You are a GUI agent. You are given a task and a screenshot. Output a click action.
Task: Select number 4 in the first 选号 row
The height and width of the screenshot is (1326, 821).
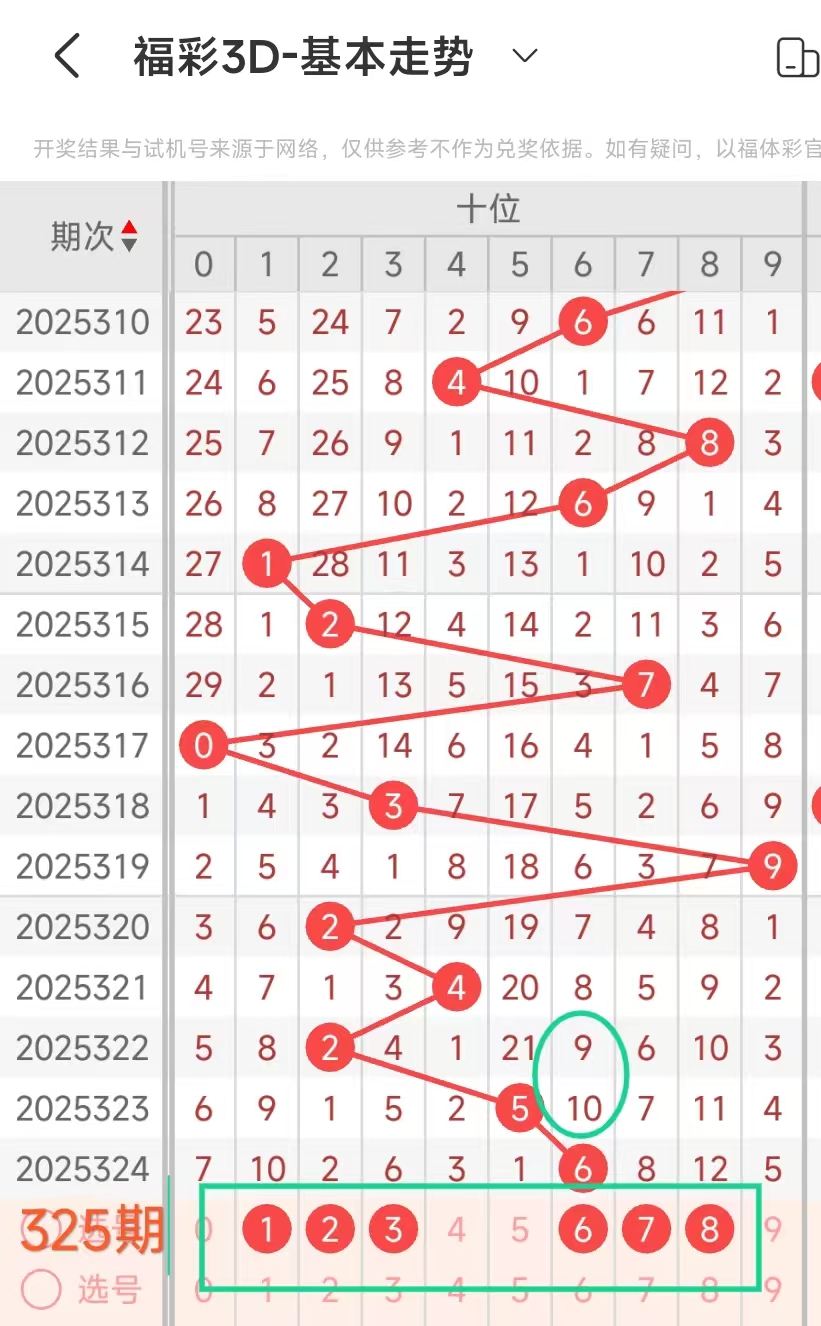456,1229
